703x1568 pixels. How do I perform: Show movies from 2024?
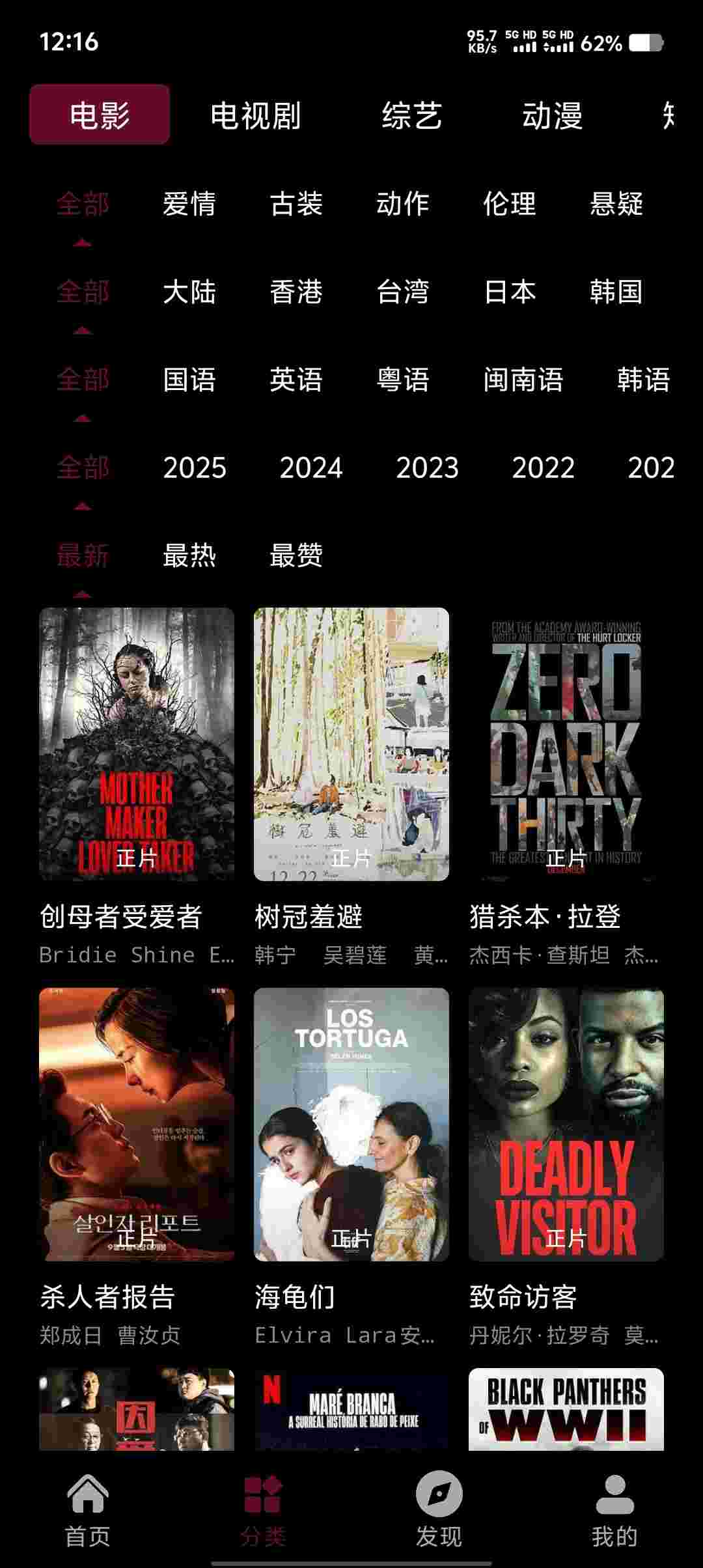[310, 468]
